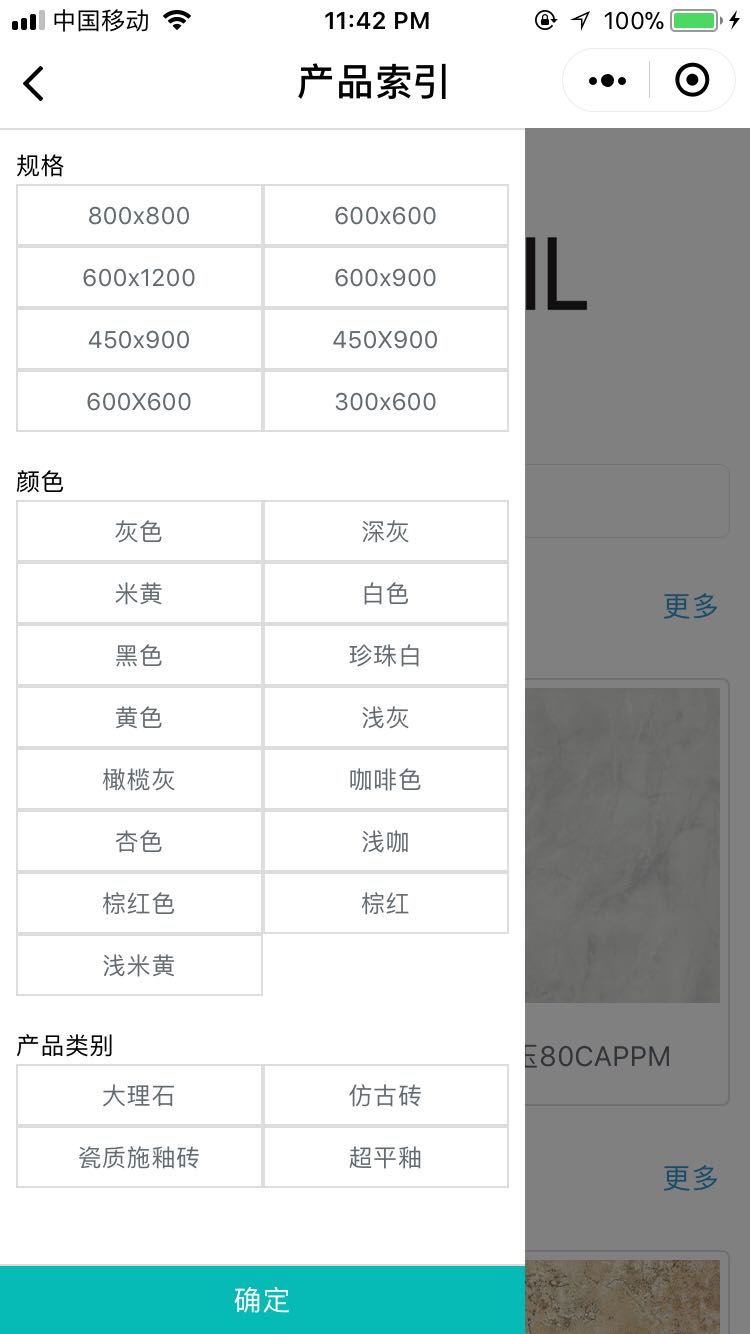
Task: Choose the 浅米黄 color option
Action: point(139,966)
